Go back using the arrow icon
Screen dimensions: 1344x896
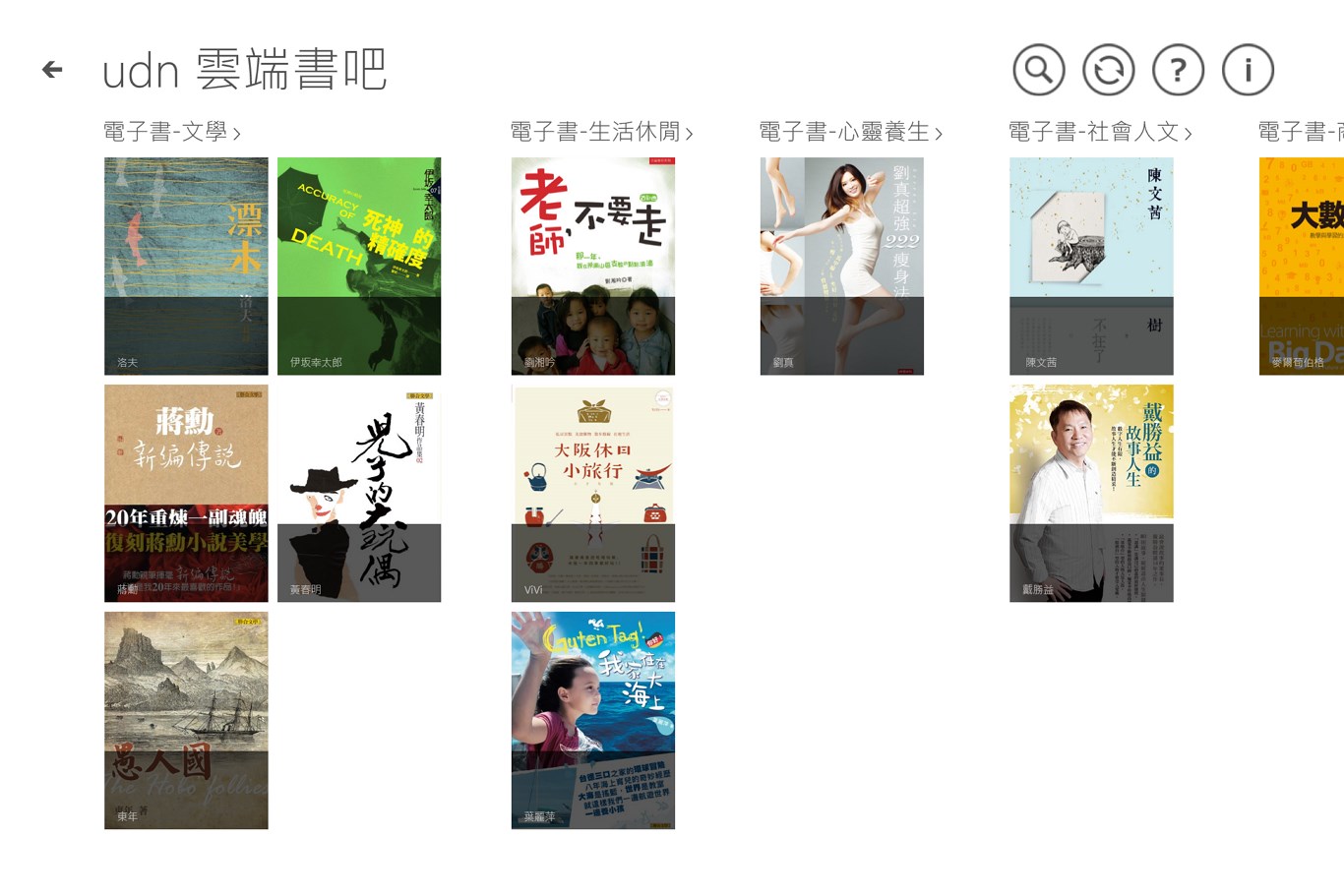pyautogui.click(x=52, y=70)
